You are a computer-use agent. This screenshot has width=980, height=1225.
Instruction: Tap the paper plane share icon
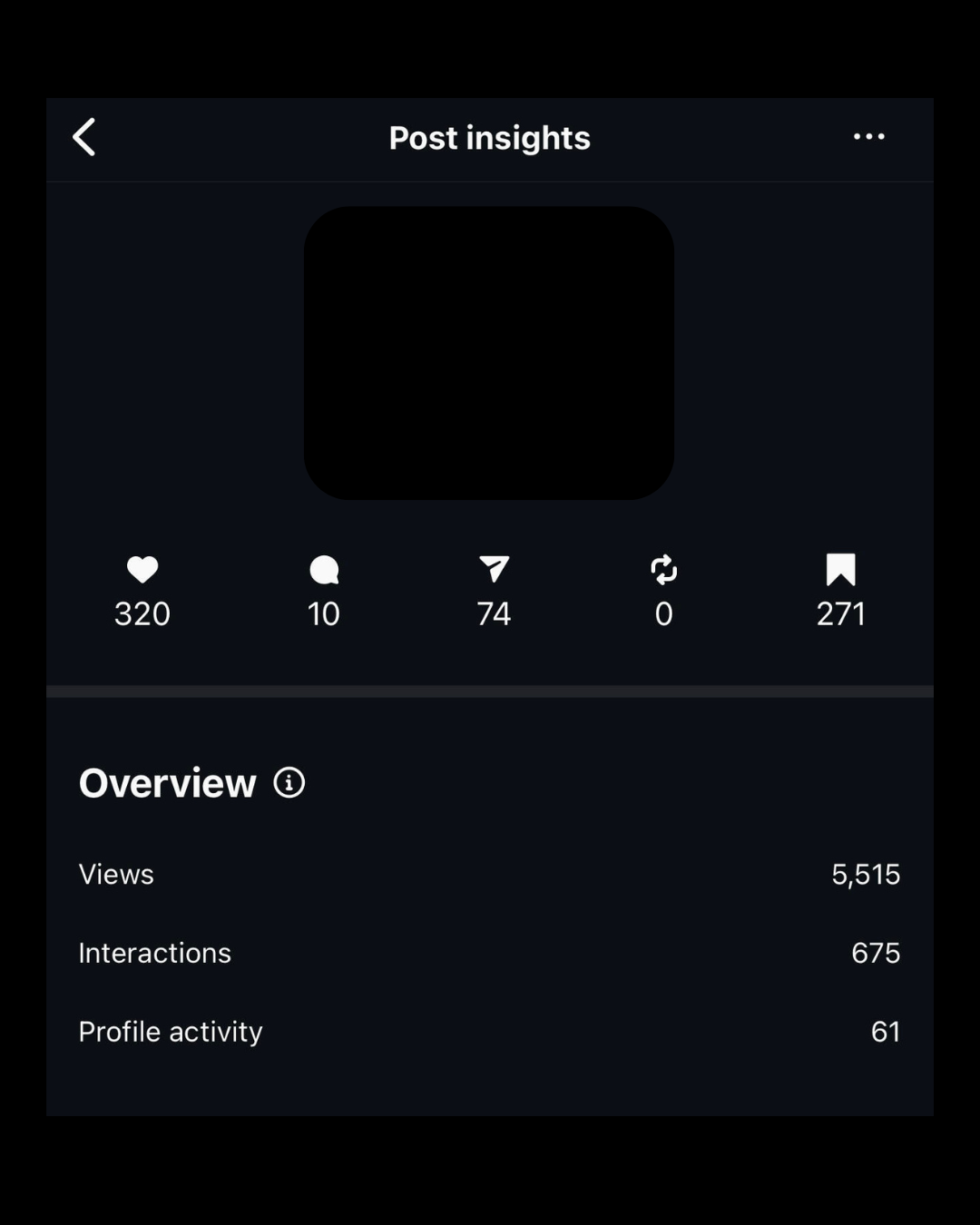pyautogui.click(x=494, y=570)
